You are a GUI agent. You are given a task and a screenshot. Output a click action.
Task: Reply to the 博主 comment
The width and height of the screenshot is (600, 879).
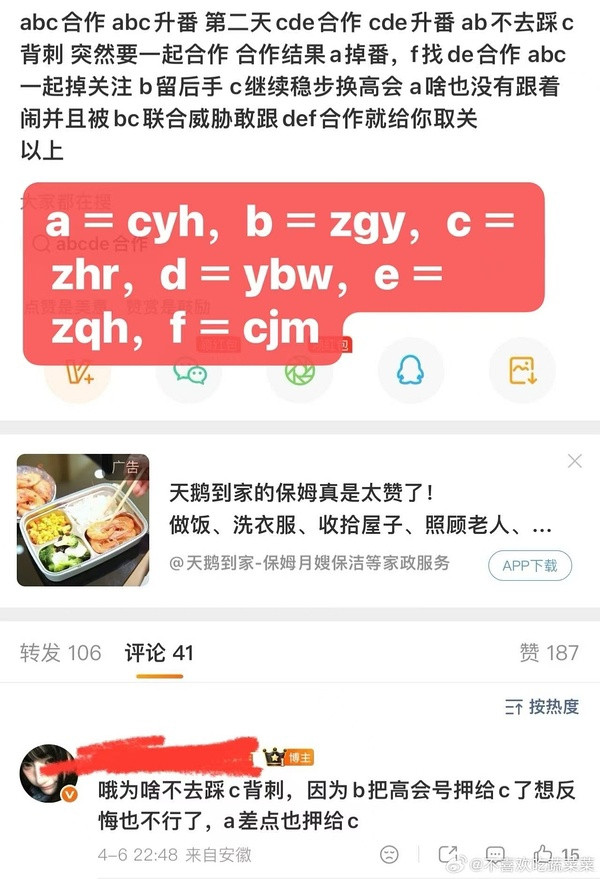[x=495, y=855]
